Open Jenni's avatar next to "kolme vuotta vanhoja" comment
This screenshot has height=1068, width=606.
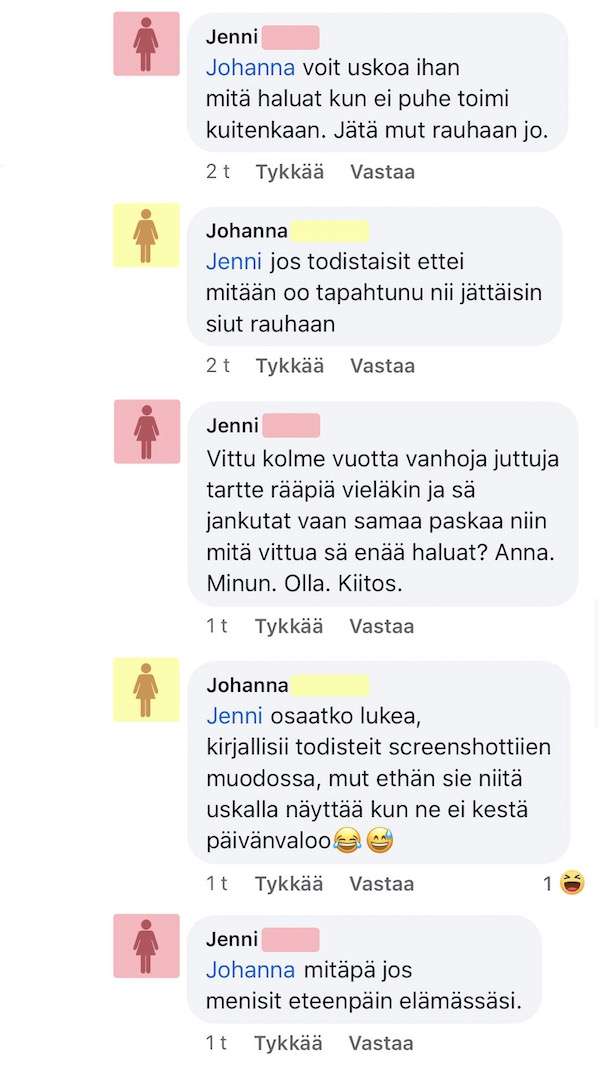(x=147, y=431)
